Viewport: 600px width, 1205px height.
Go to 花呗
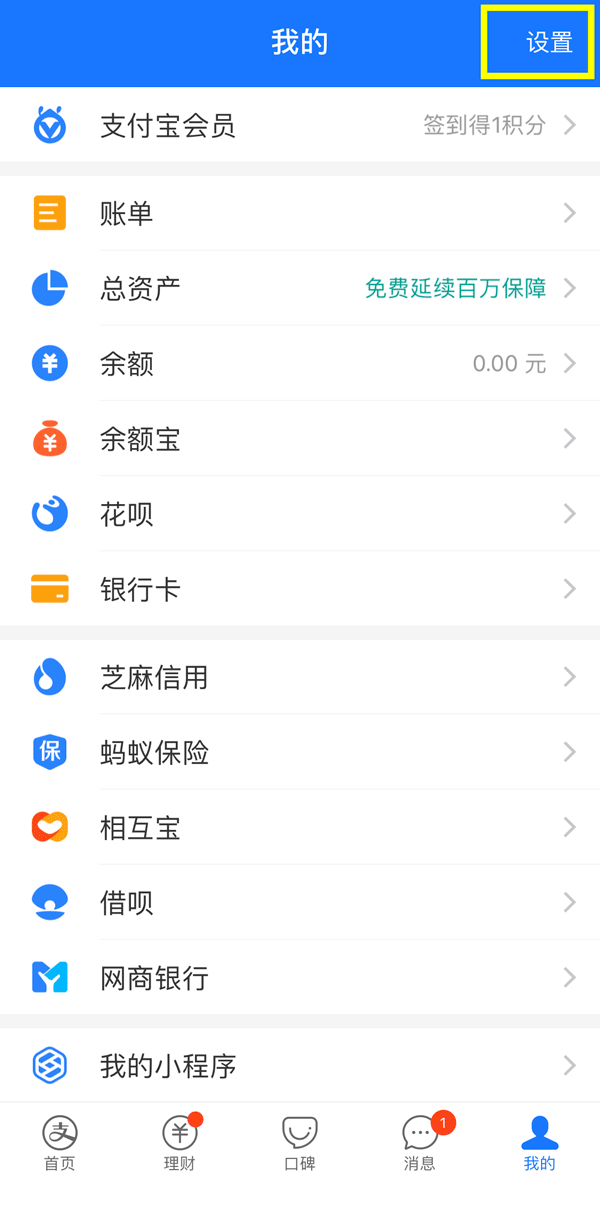(300, 514)
